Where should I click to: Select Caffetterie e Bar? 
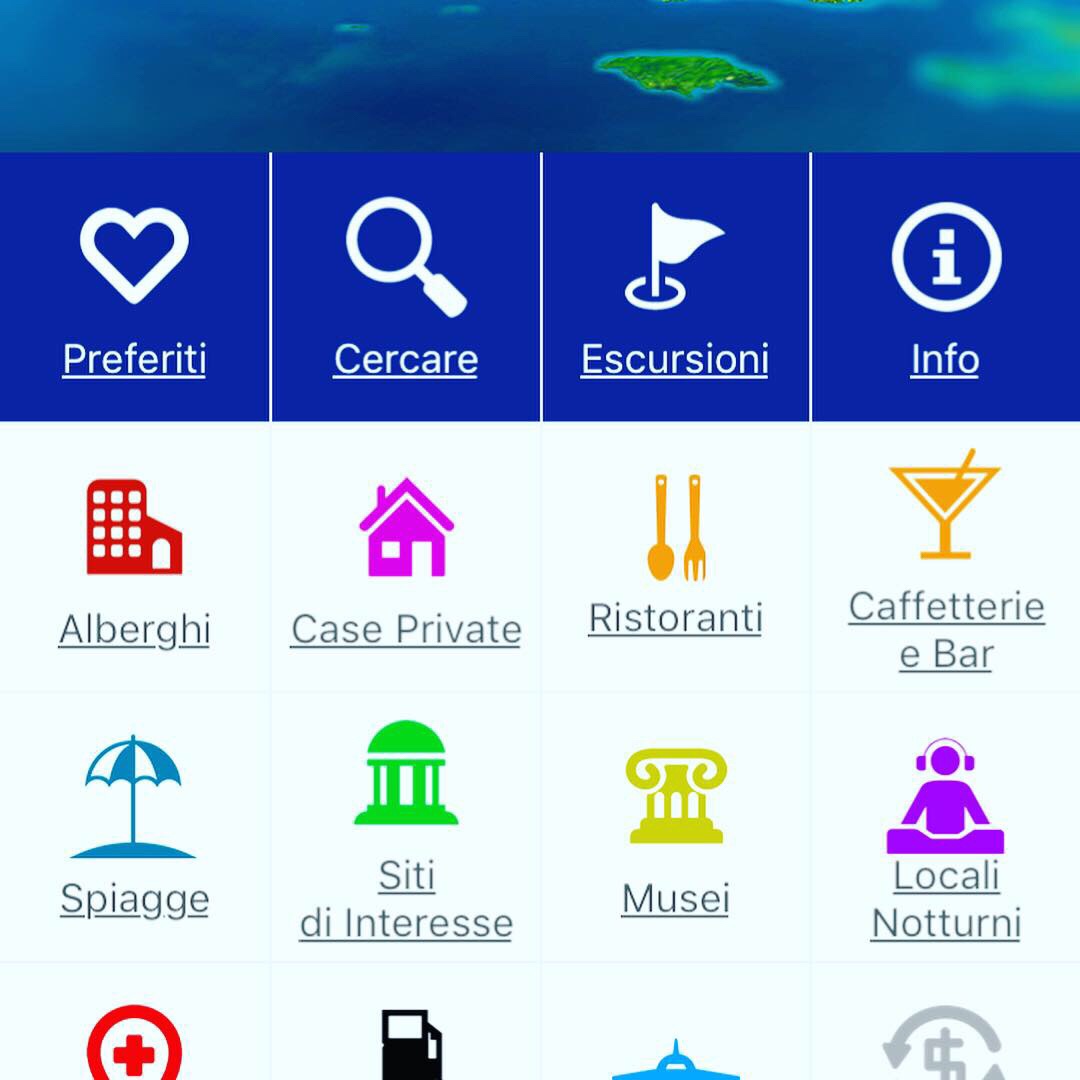point(946,560)
